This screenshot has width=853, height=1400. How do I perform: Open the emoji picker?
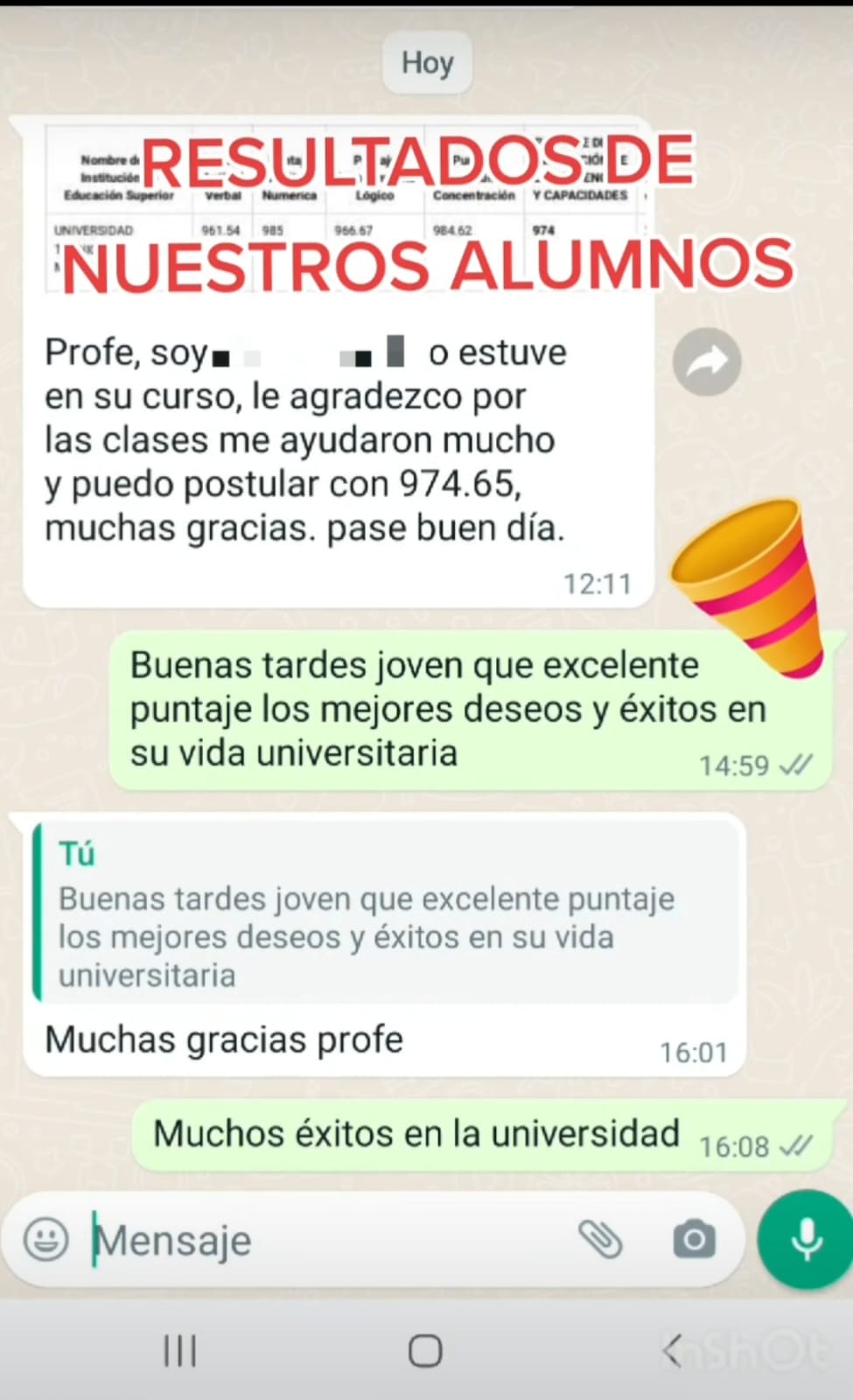tap(48, 1239)
